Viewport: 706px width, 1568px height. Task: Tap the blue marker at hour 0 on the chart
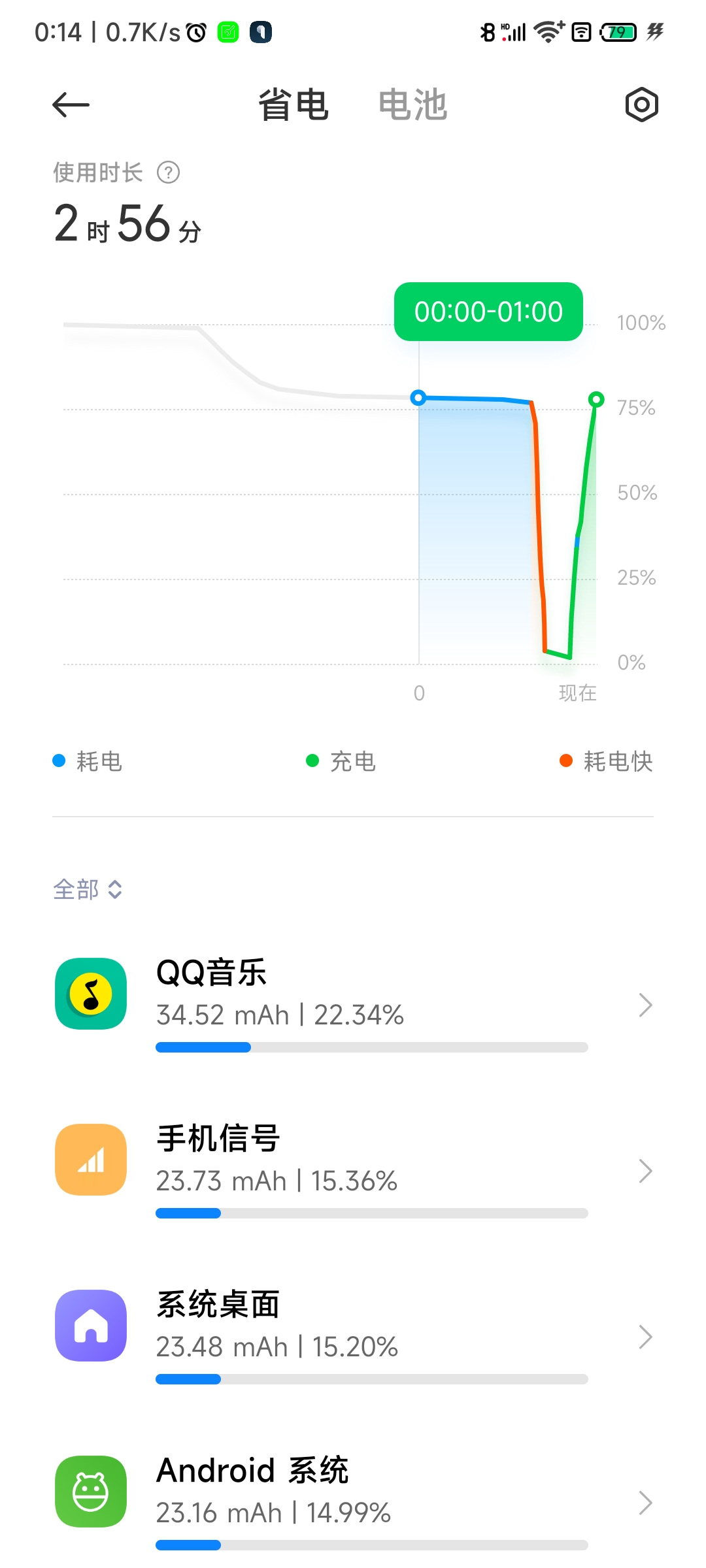point(418,397)
